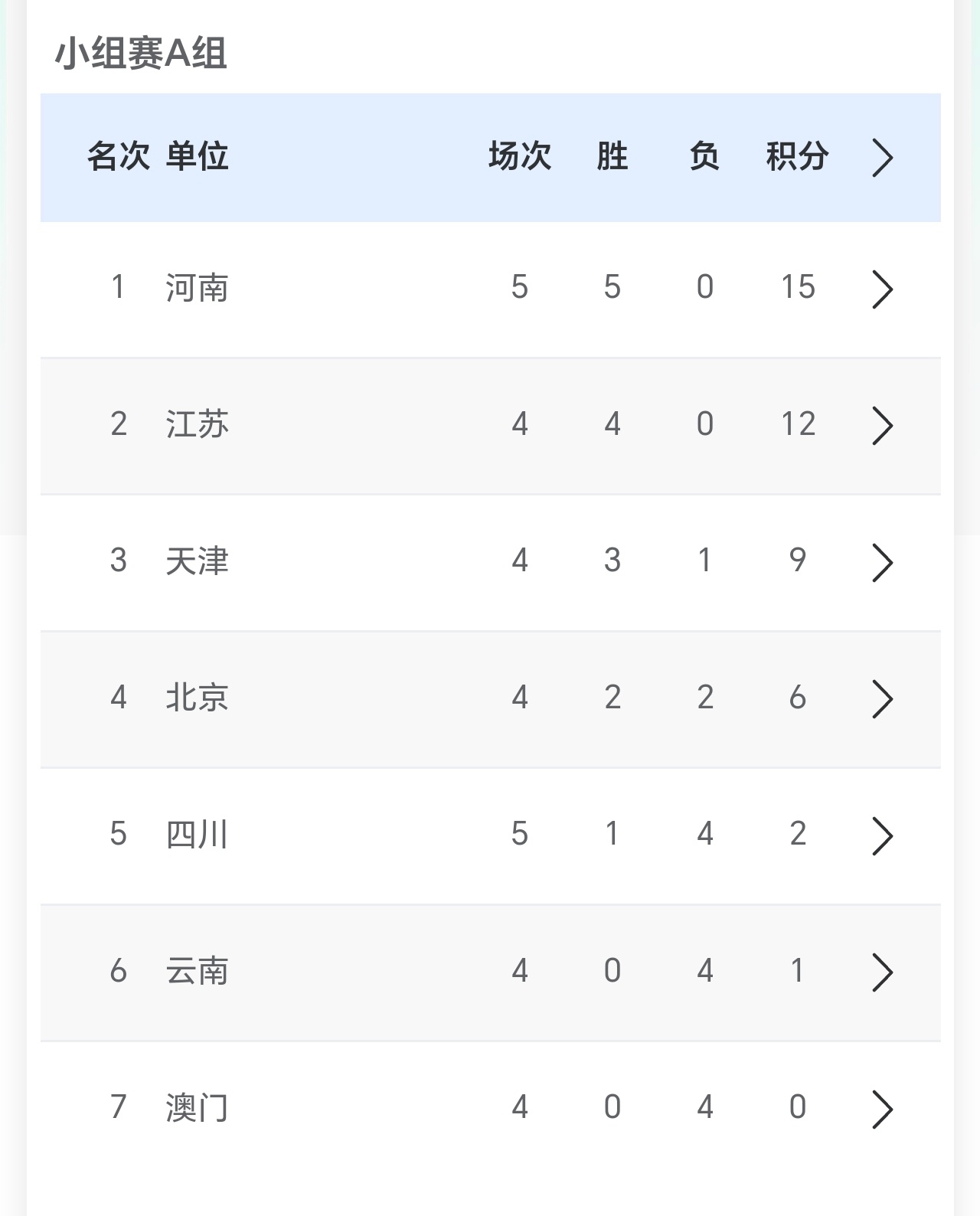Select the team name 河南
This screenshot has height=1216, width=980.
click(x=195, y=289)
